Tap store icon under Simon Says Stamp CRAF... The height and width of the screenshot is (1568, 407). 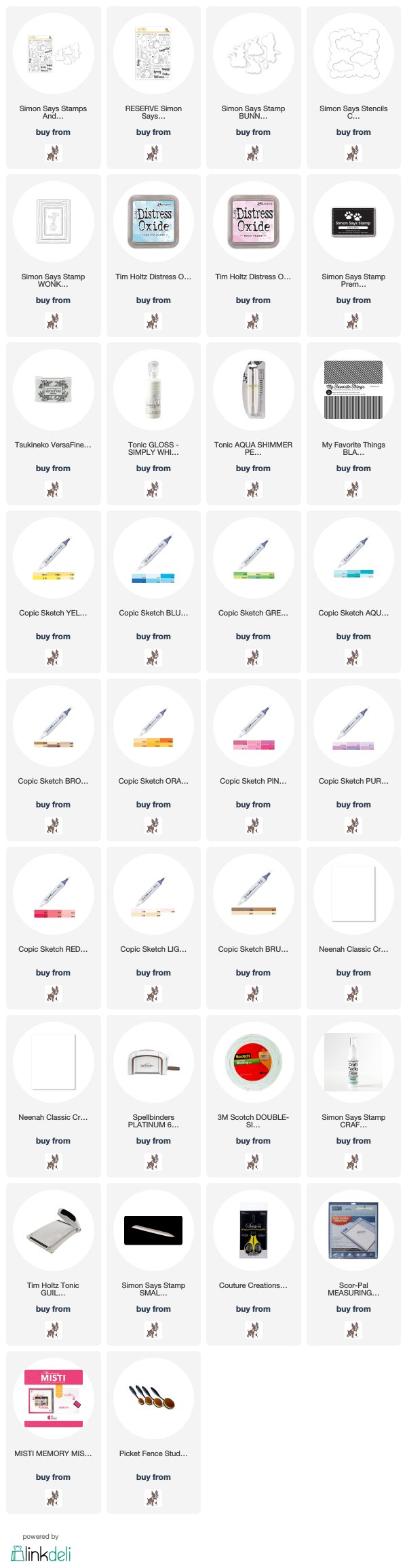tap(353, 1162)
